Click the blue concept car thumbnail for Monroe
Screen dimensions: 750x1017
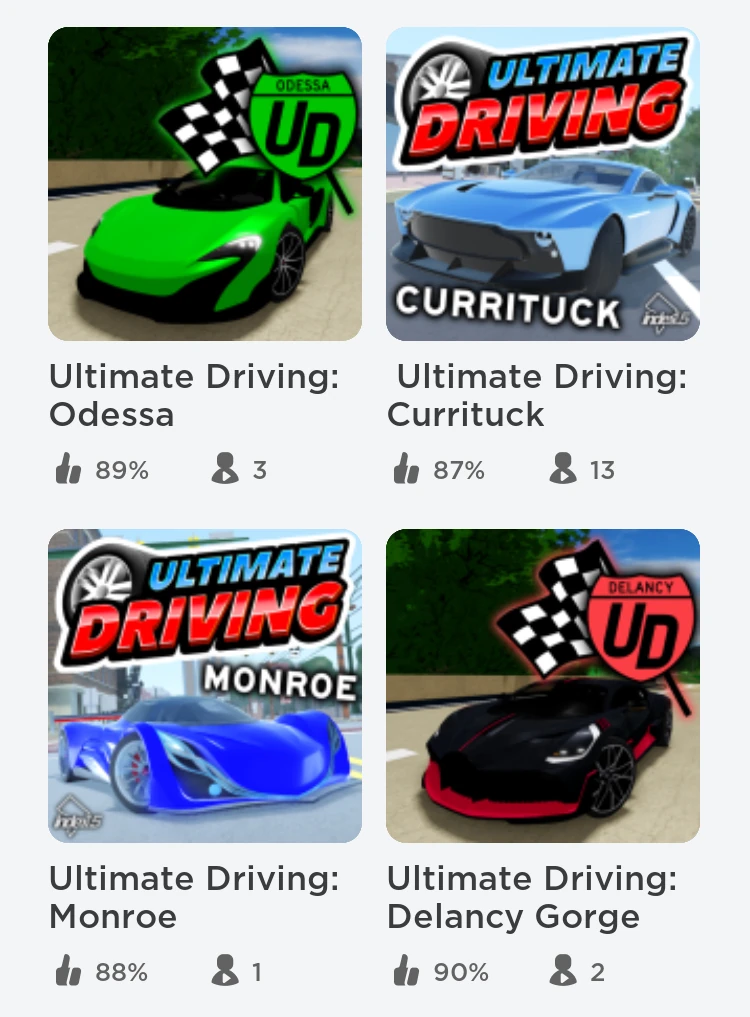tap(204, 685)
